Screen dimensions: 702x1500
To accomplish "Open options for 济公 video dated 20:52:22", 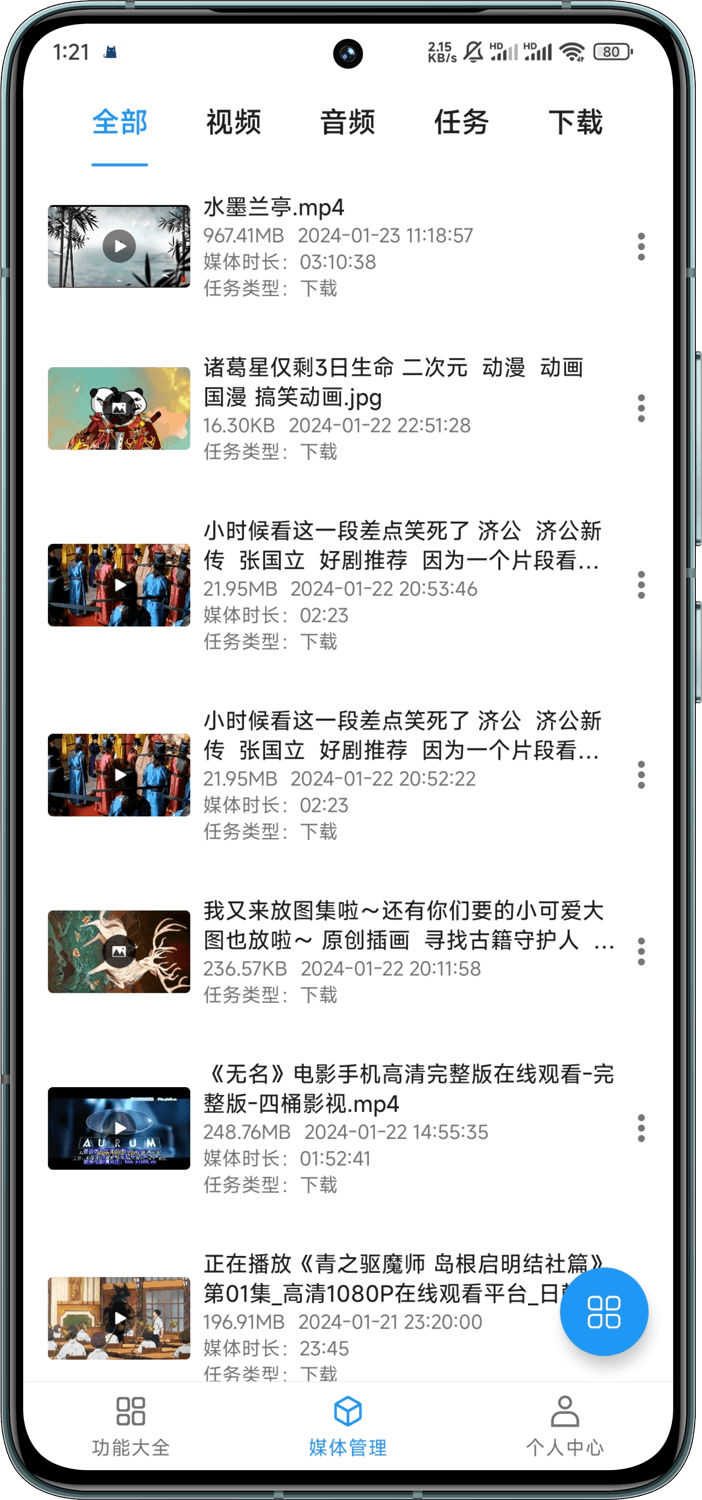I will tap(641, 774).
